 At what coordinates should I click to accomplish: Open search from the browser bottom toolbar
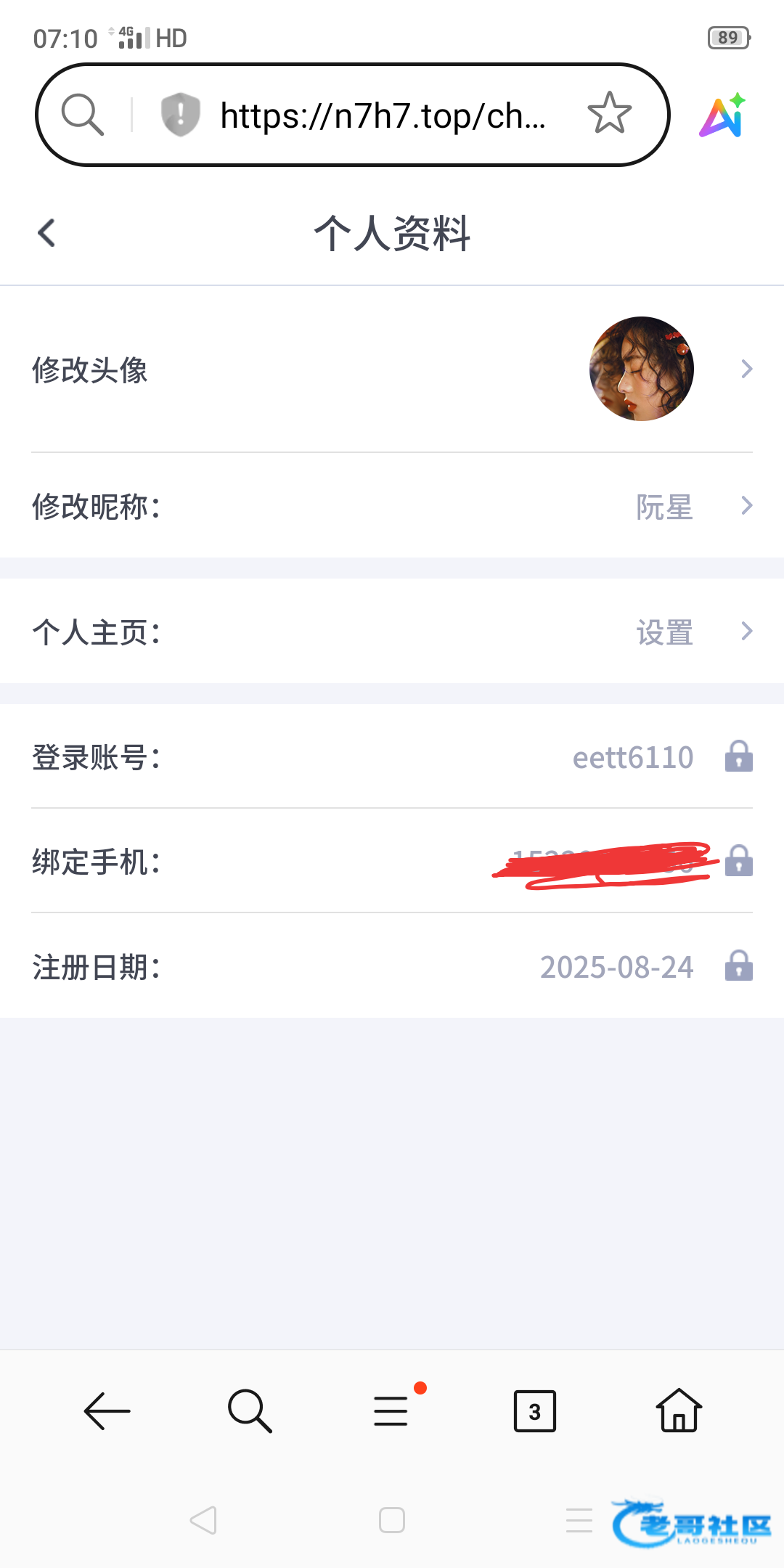coord(249,1411)
